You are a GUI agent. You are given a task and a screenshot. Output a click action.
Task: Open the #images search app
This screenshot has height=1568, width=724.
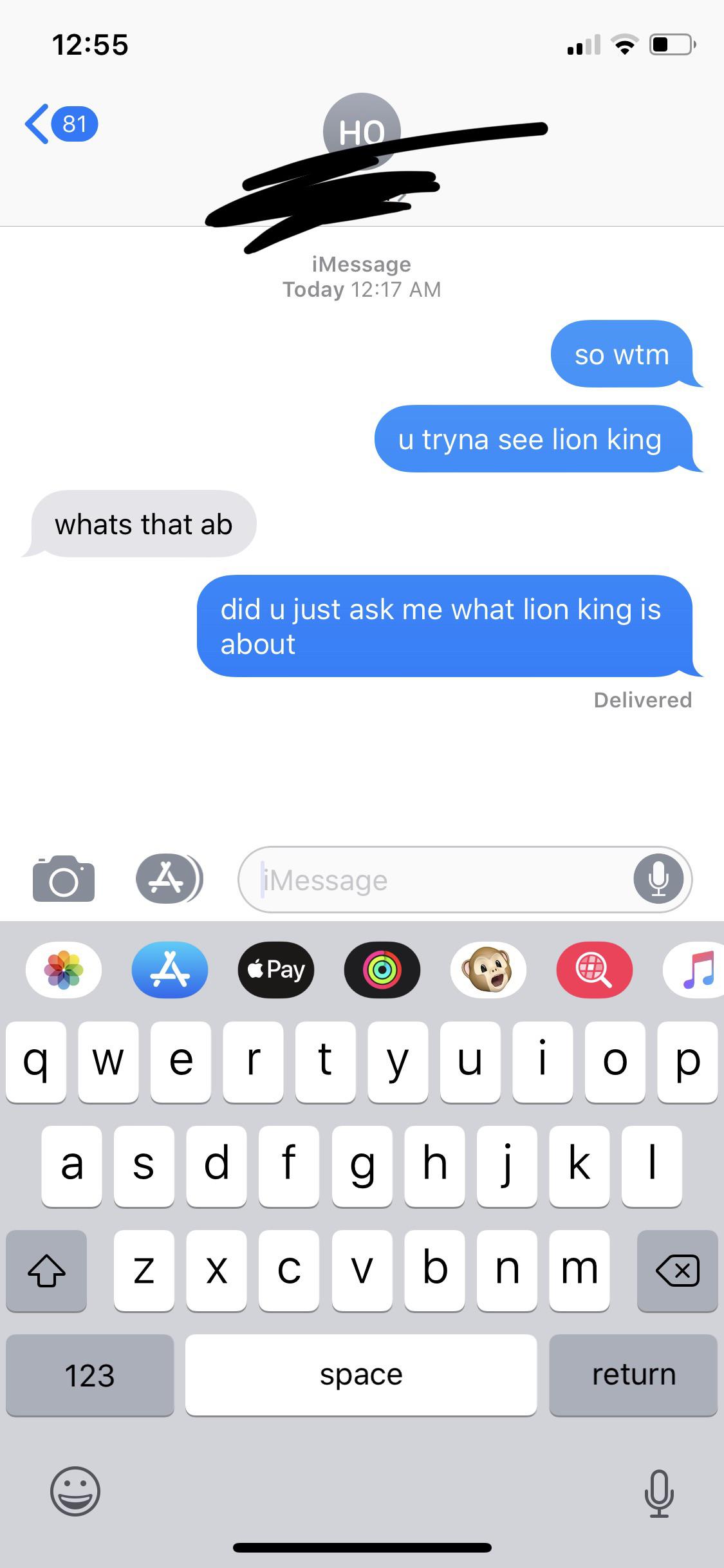tap(594, 970)
